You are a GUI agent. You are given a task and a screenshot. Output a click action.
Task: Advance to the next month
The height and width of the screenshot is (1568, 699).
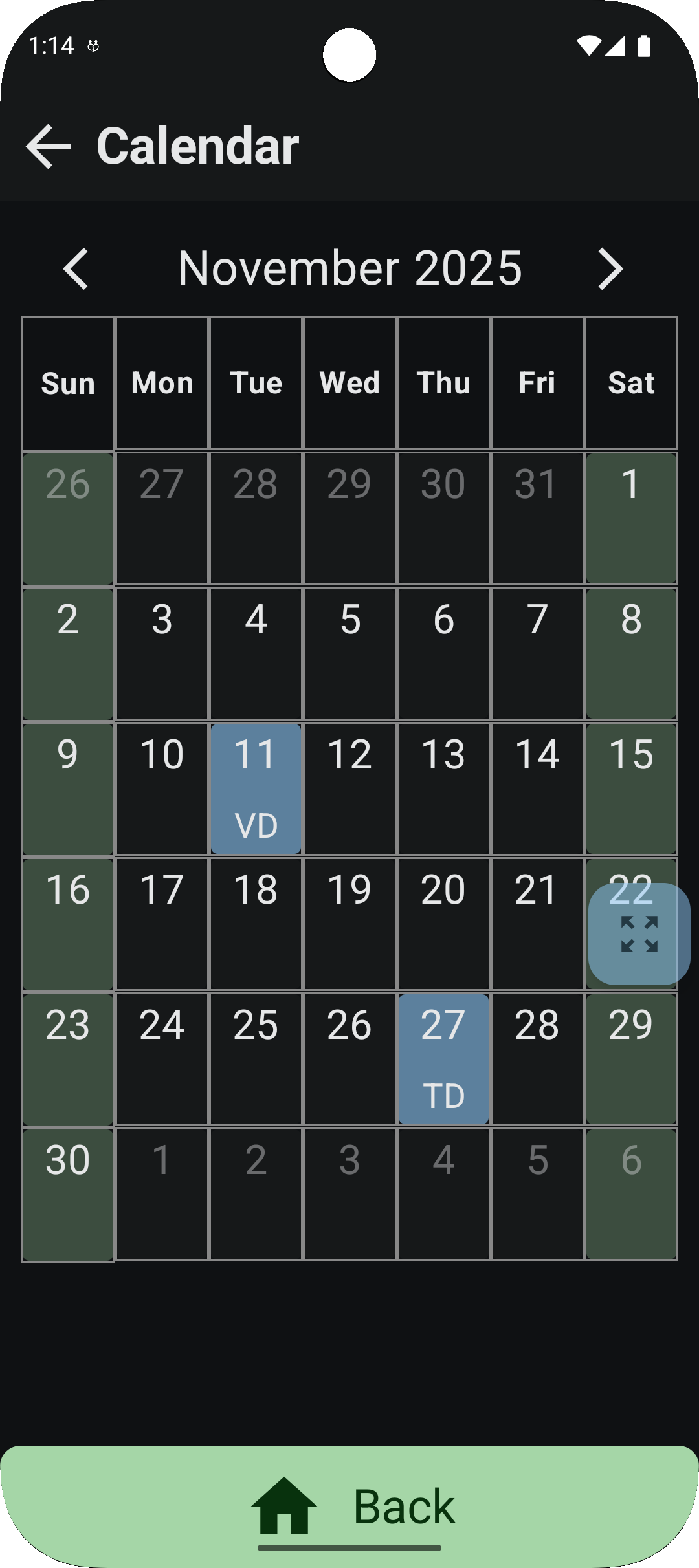[610, 268]
